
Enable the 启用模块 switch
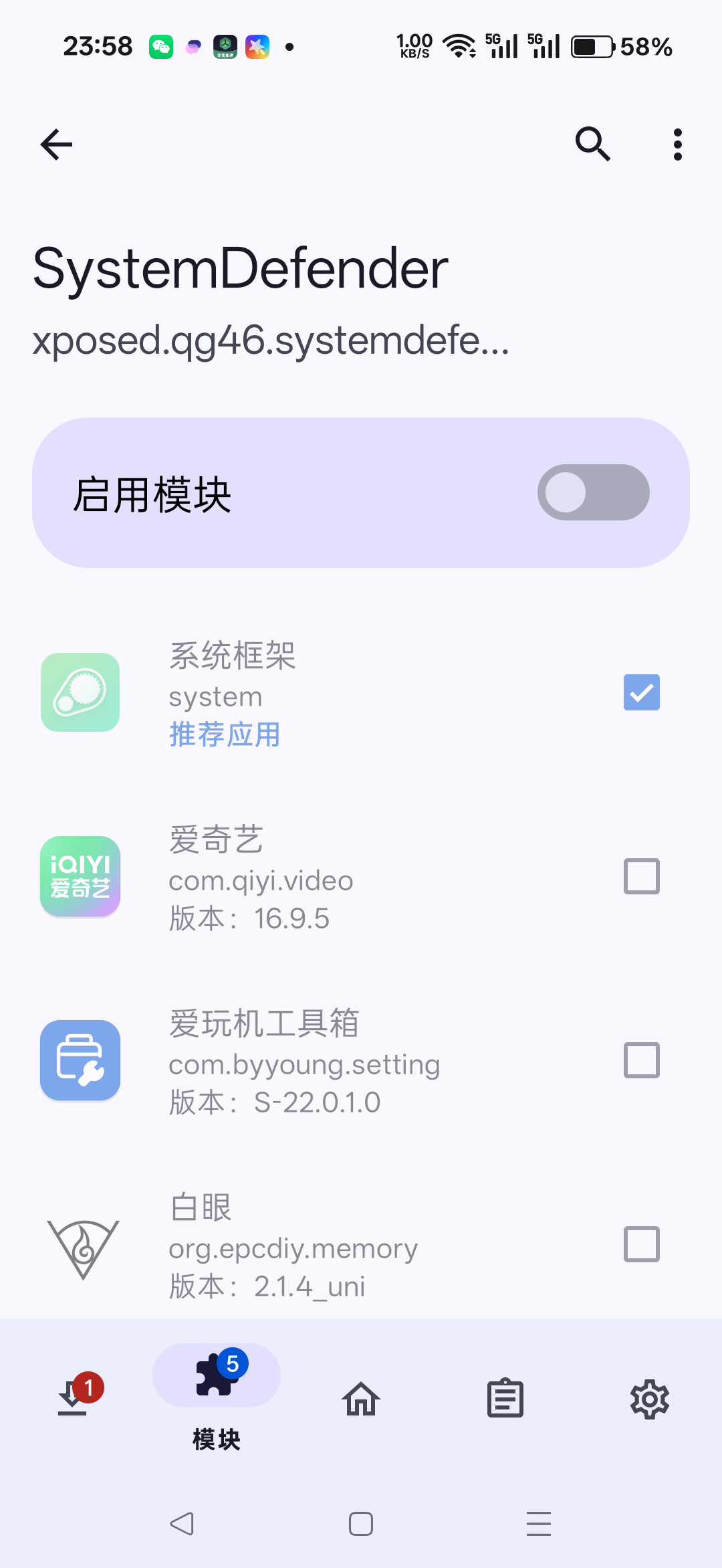(593, 492)
